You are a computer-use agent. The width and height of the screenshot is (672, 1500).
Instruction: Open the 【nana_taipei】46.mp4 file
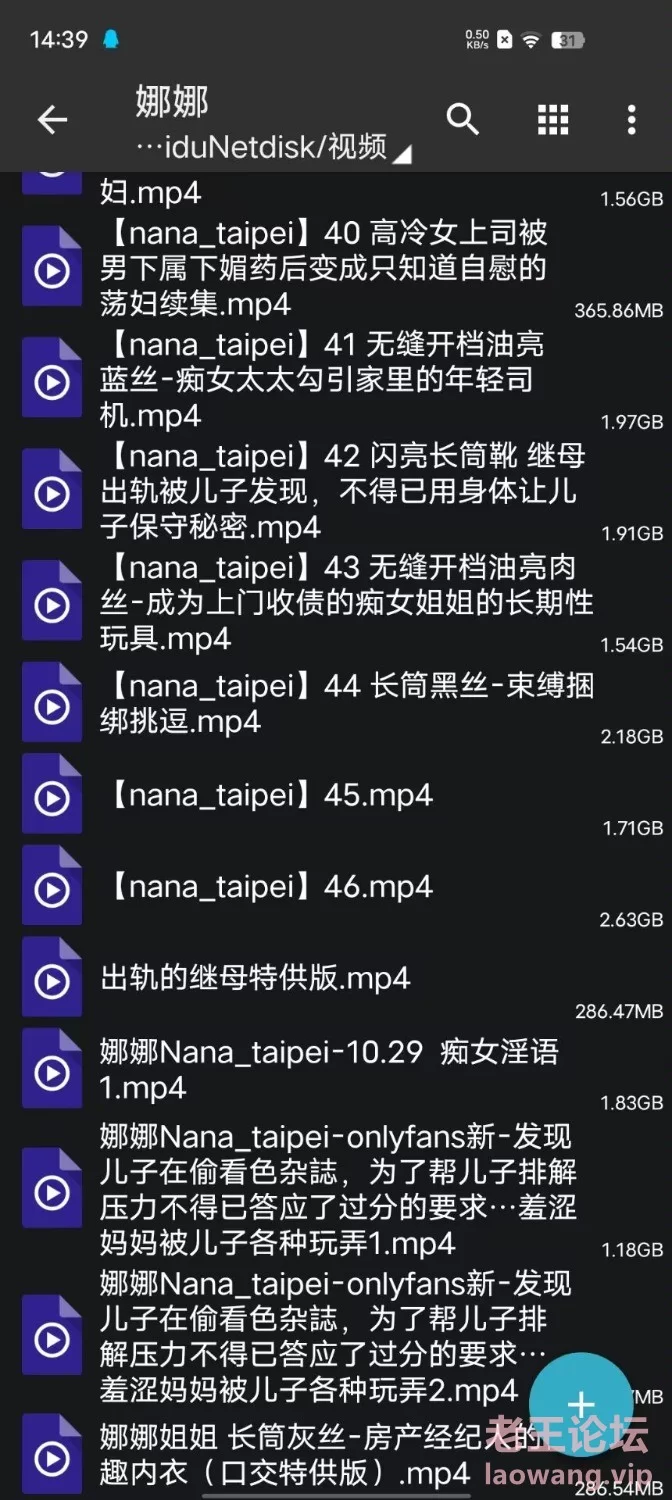coord(336,890)
